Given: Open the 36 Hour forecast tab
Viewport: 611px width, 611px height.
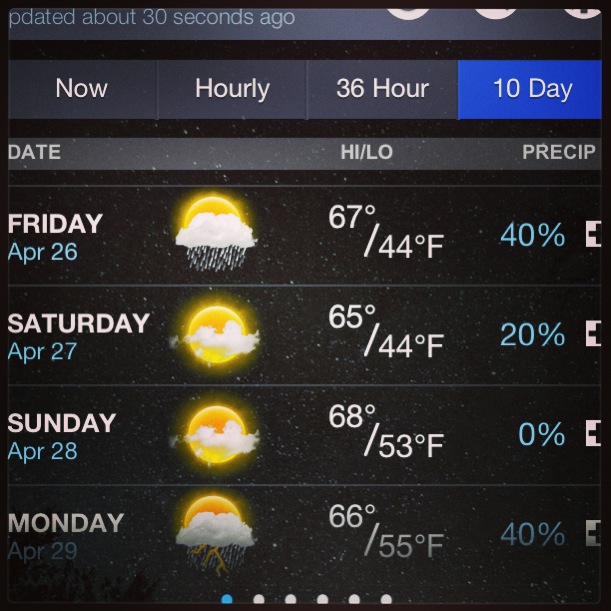Looking at the screenshot, I should click(381, 89).
